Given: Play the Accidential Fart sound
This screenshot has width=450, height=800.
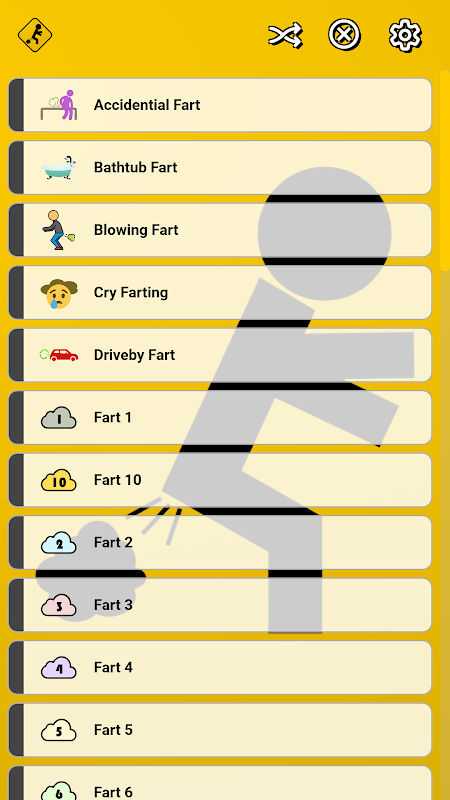Looking at the screenshot, I should (x=220, y=105).
